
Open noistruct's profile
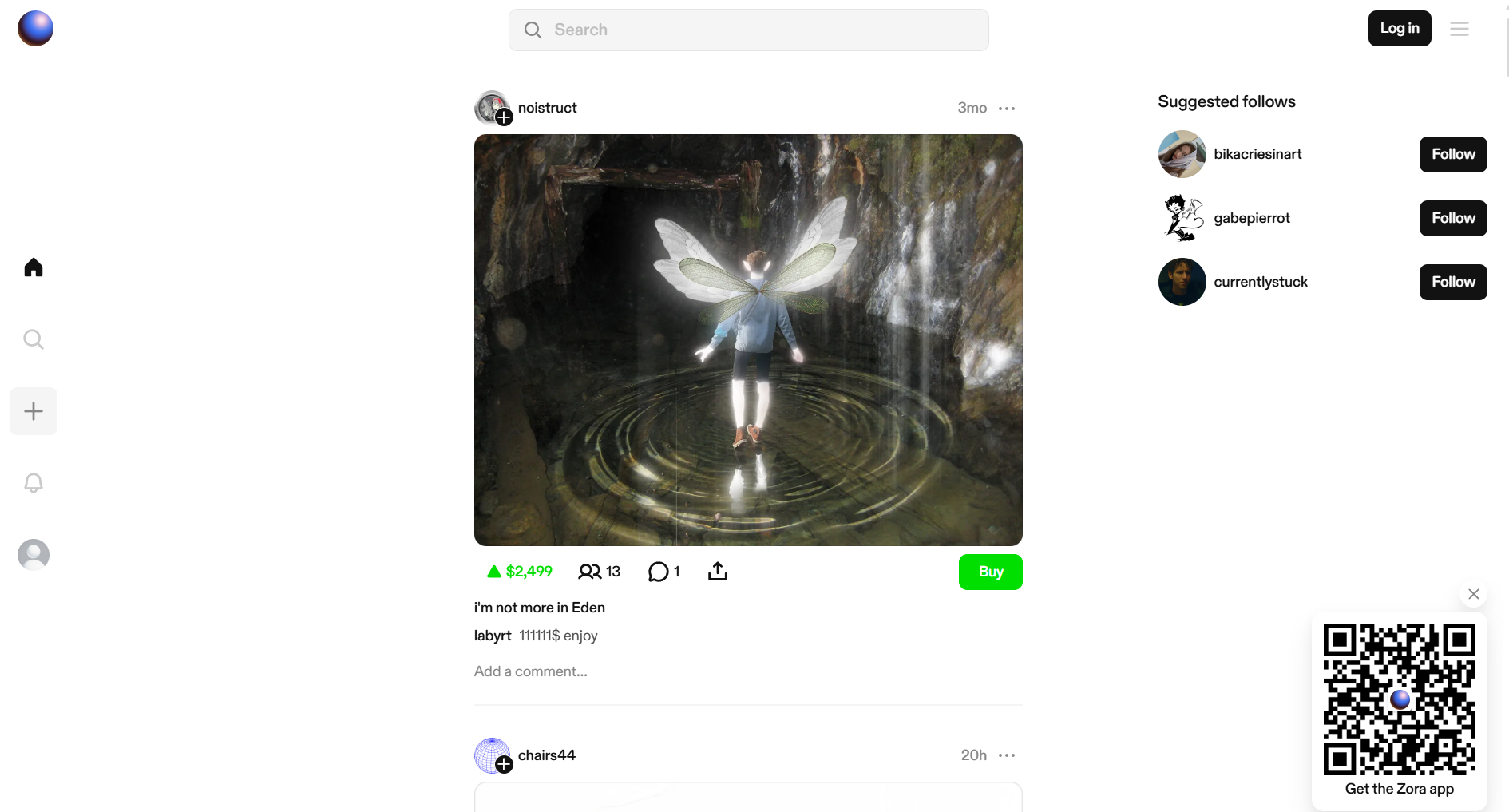click(547, 108)
